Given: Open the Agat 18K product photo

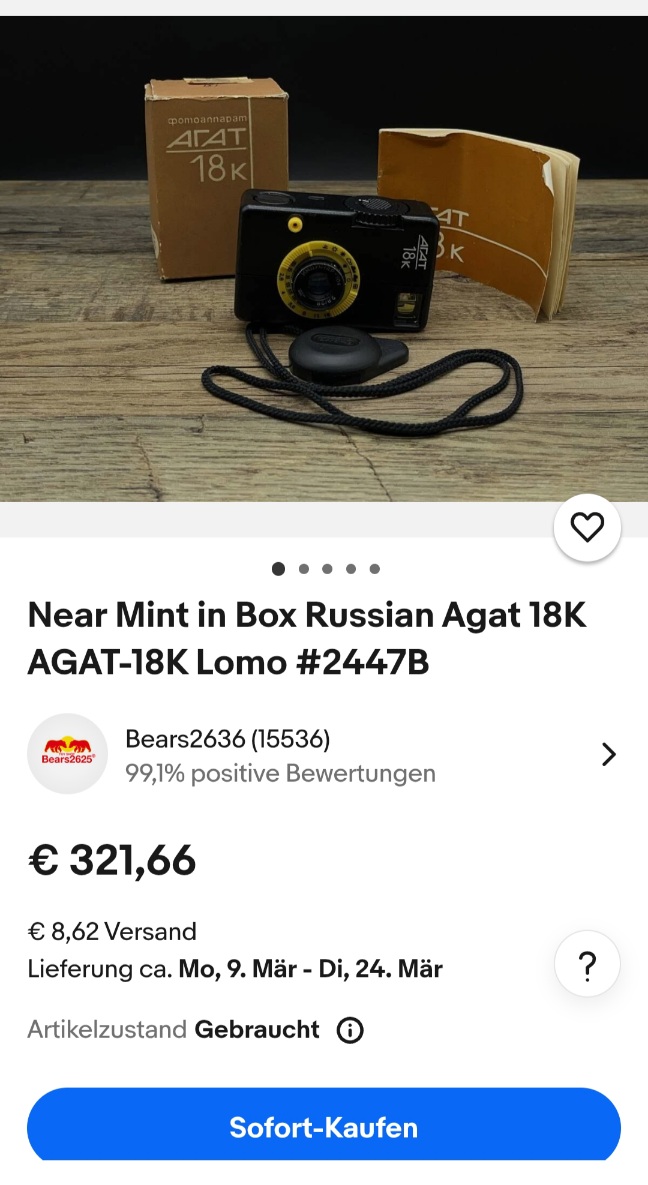Looking at the screenshot, I should 324,260.
